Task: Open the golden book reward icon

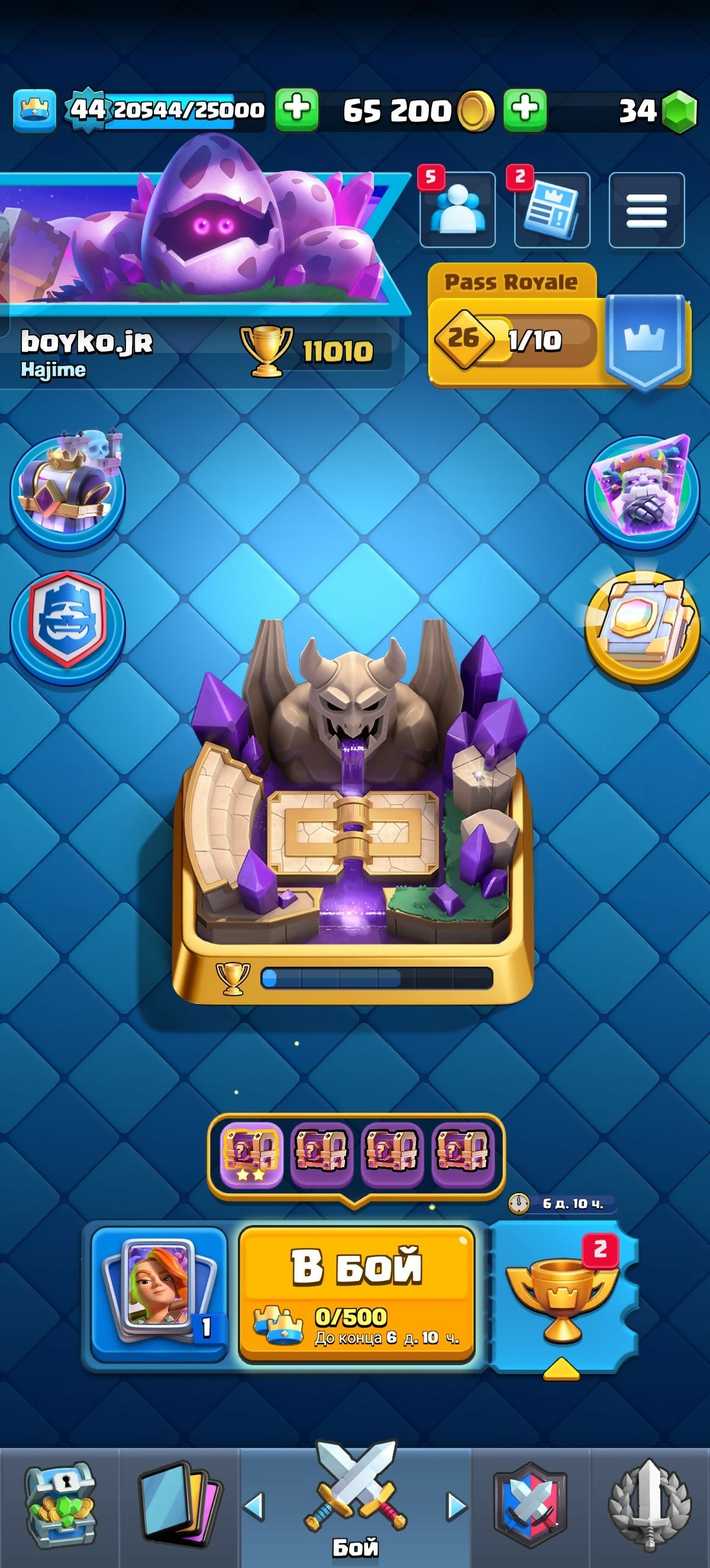Action: point(642,627)
